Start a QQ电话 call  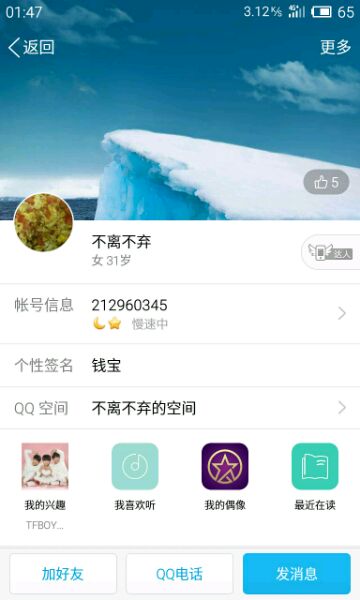pos(179,574)
